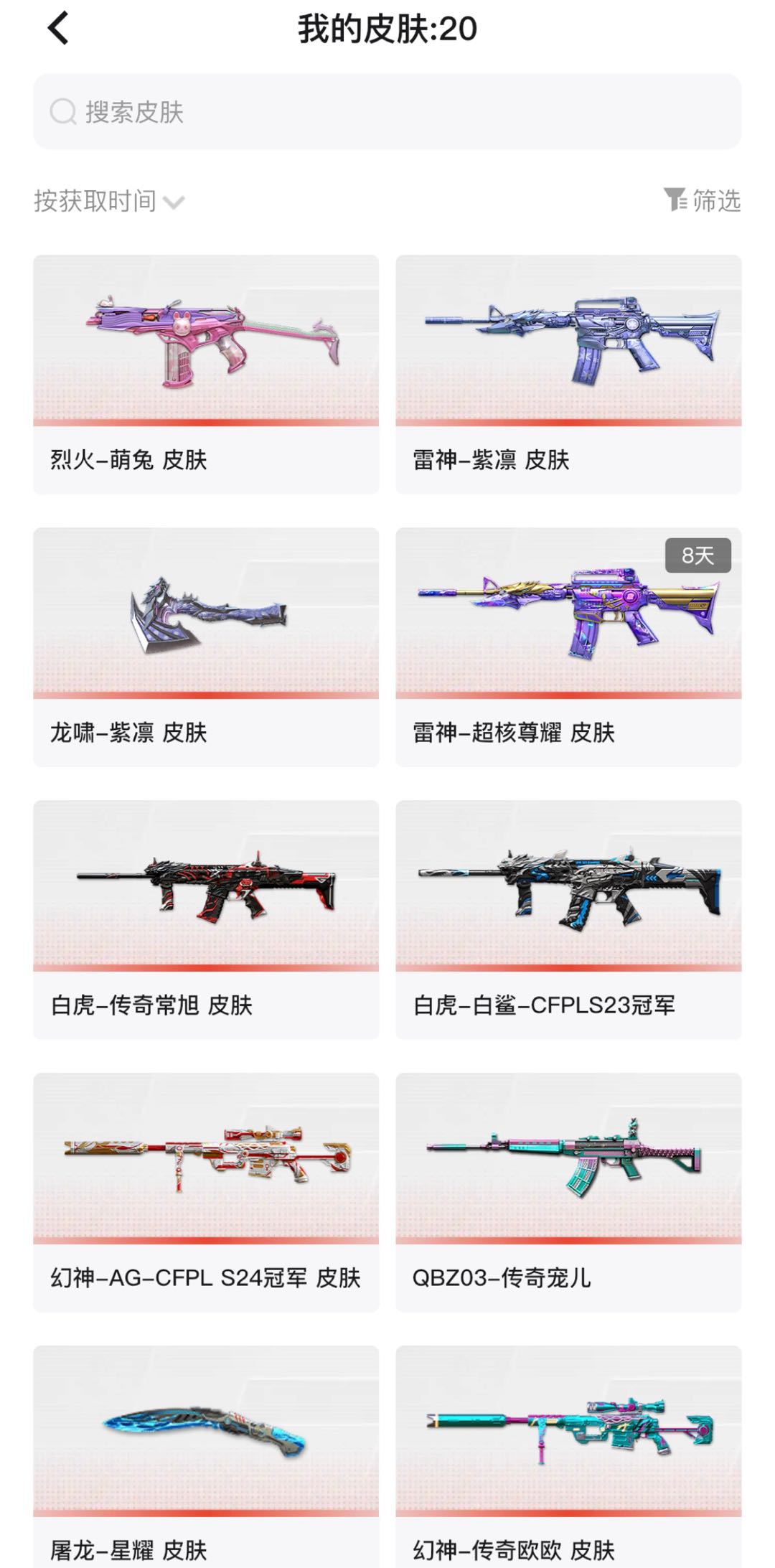Open the 雷神-超核尊耀 skin card
This screenshot has height=1568, width=775.
click(x=568, y=647)
